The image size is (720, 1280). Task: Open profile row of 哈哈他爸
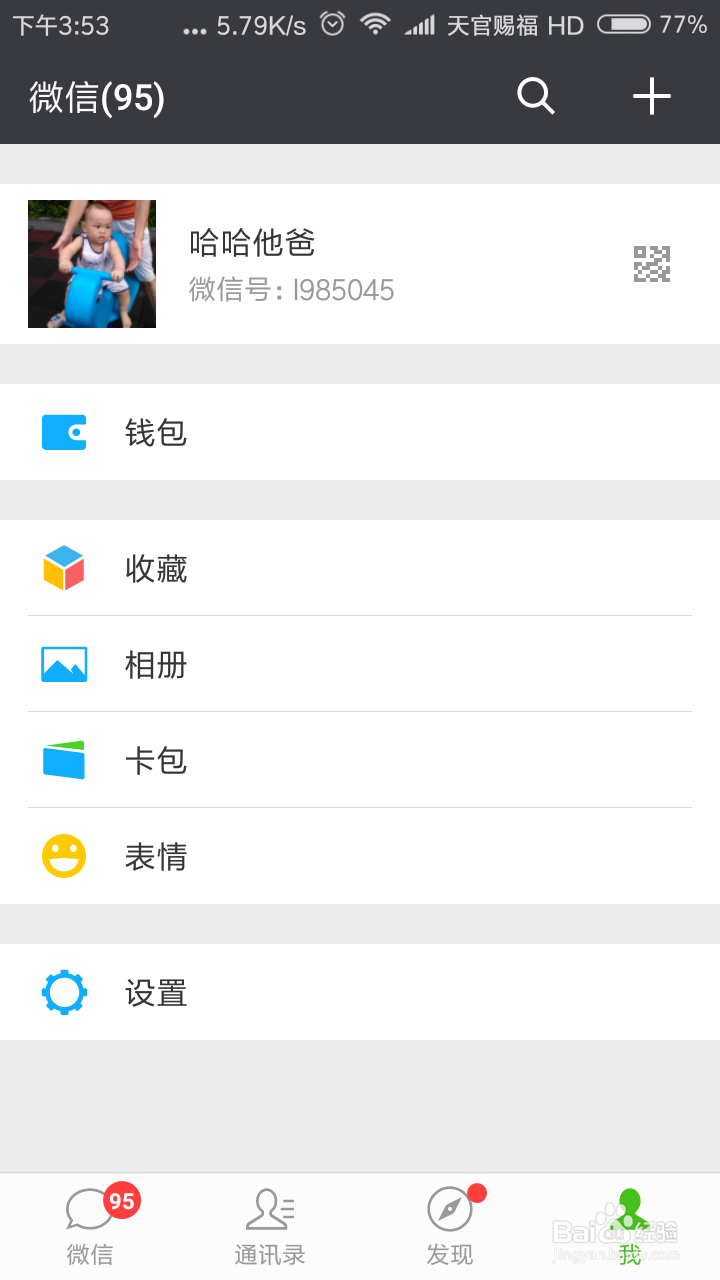360,264
